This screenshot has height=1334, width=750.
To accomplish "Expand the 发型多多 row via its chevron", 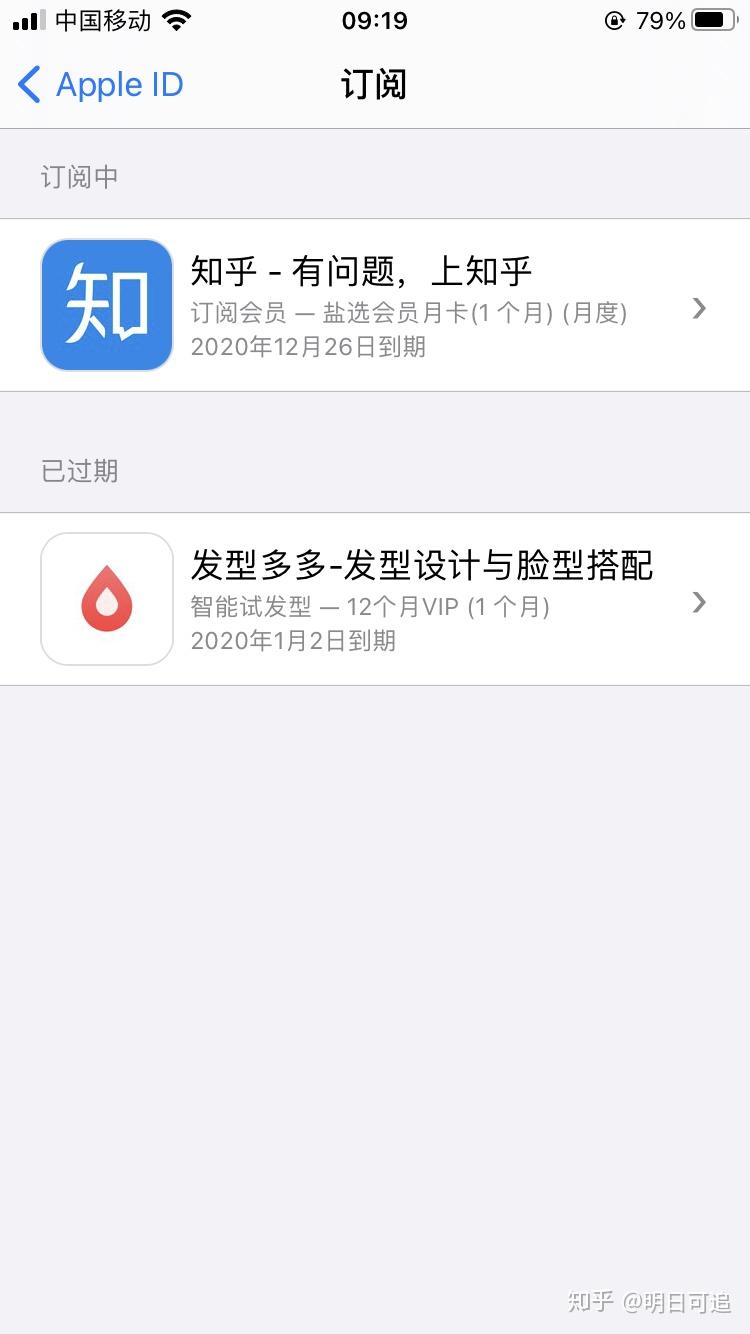I will [698, 602].
